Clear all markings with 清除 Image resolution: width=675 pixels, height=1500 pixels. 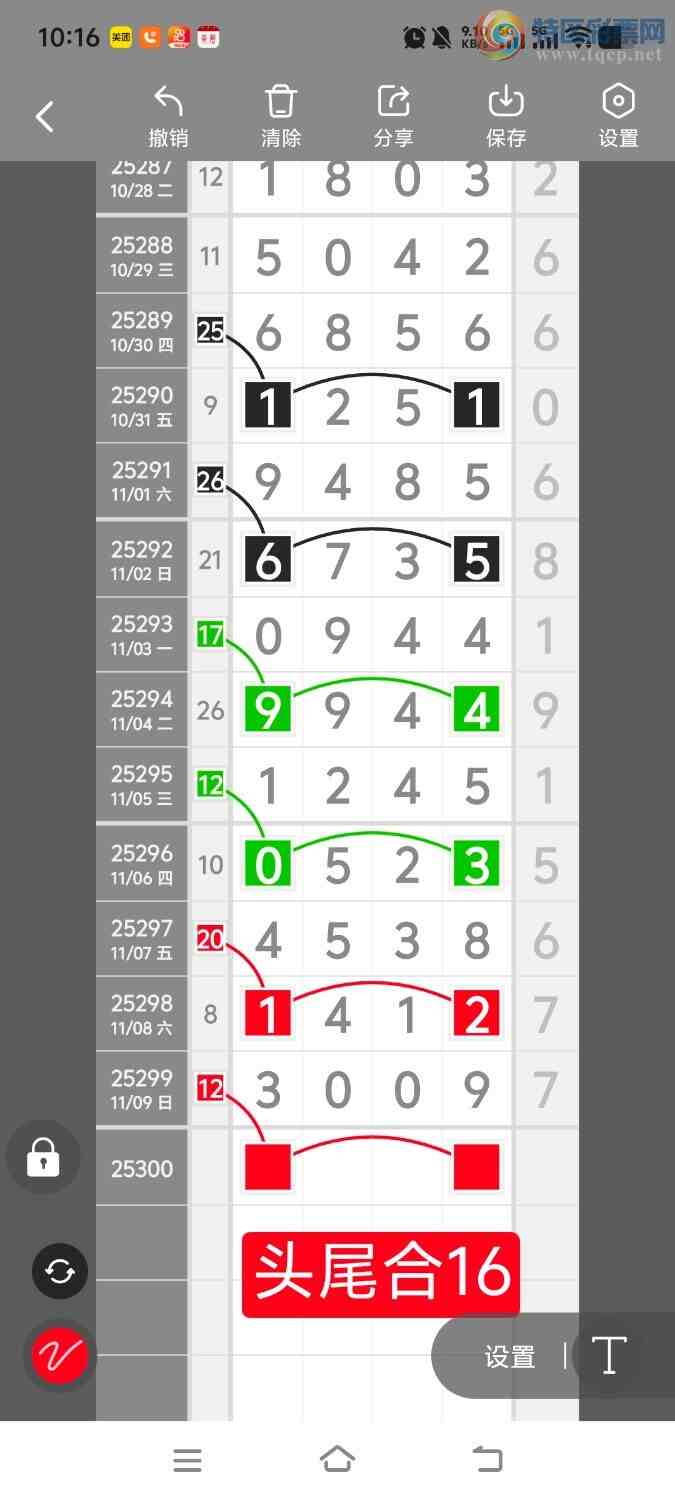(x=281, y=116)
